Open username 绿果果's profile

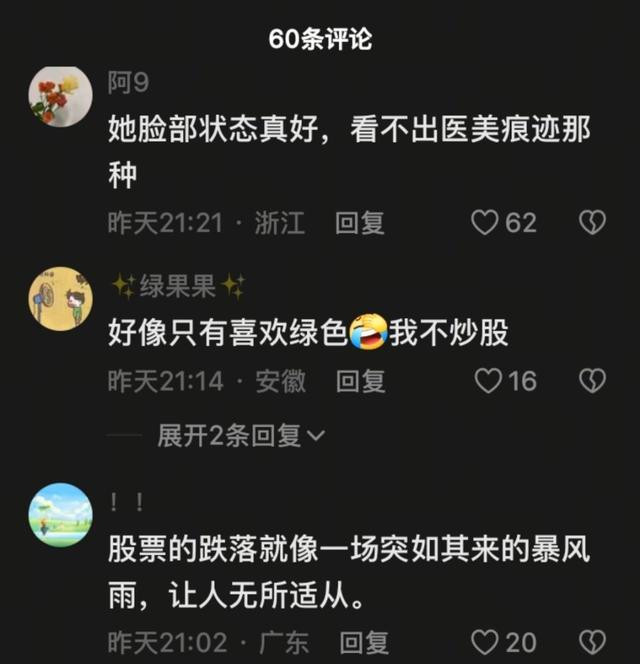[178, 288]
